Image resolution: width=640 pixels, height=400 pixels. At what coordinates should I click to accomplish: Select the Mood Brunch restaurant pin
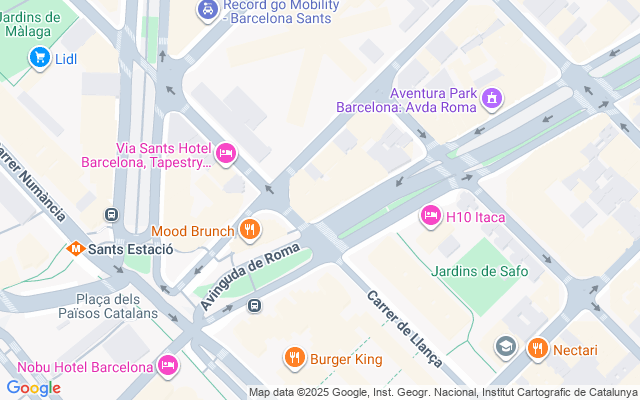[249, 231]
